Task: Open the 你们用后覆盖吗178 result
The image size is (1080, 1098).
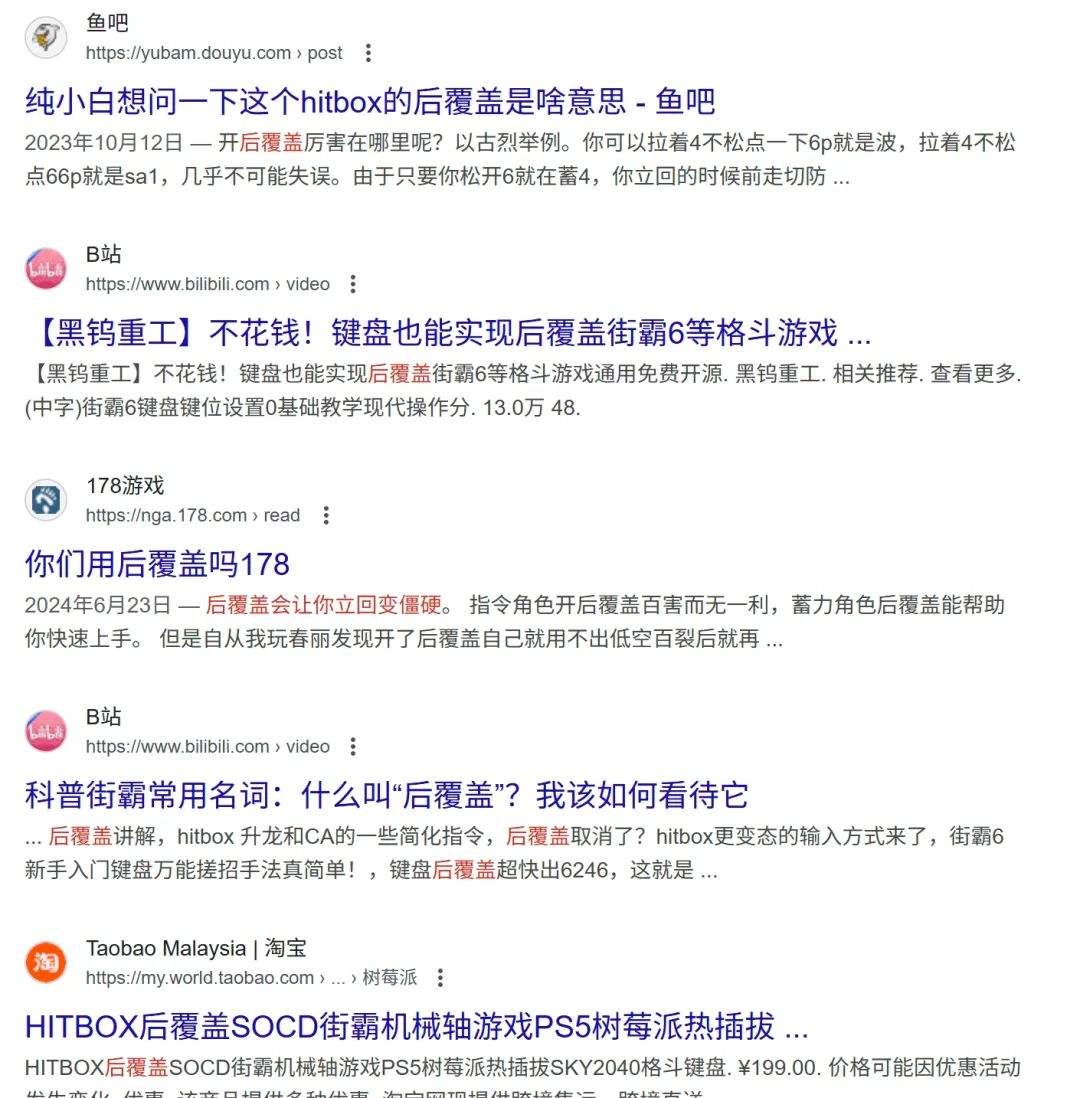Action: click(157, 564)
